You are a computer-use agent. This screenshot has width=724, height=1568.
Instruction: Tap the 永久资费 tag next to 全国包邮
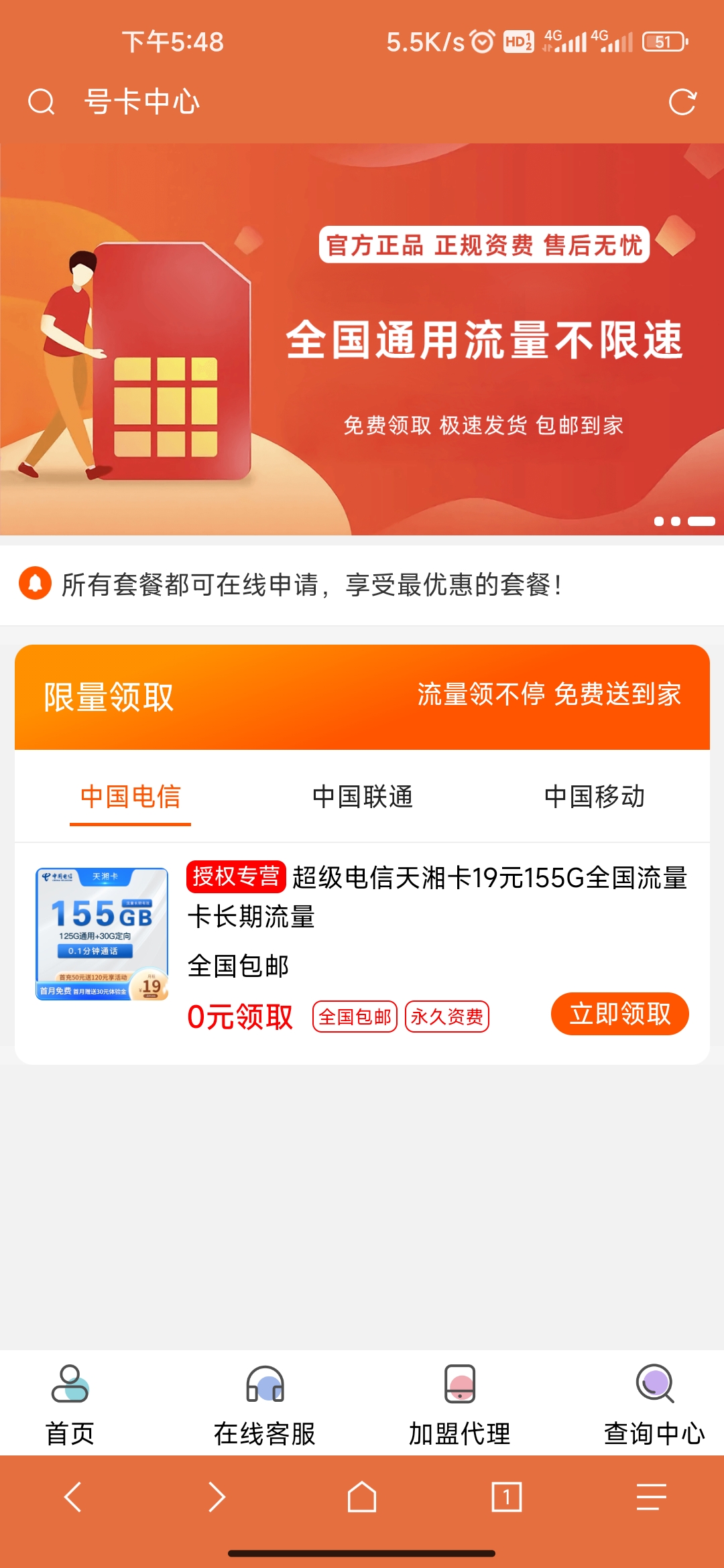[x=448, y=1016]
